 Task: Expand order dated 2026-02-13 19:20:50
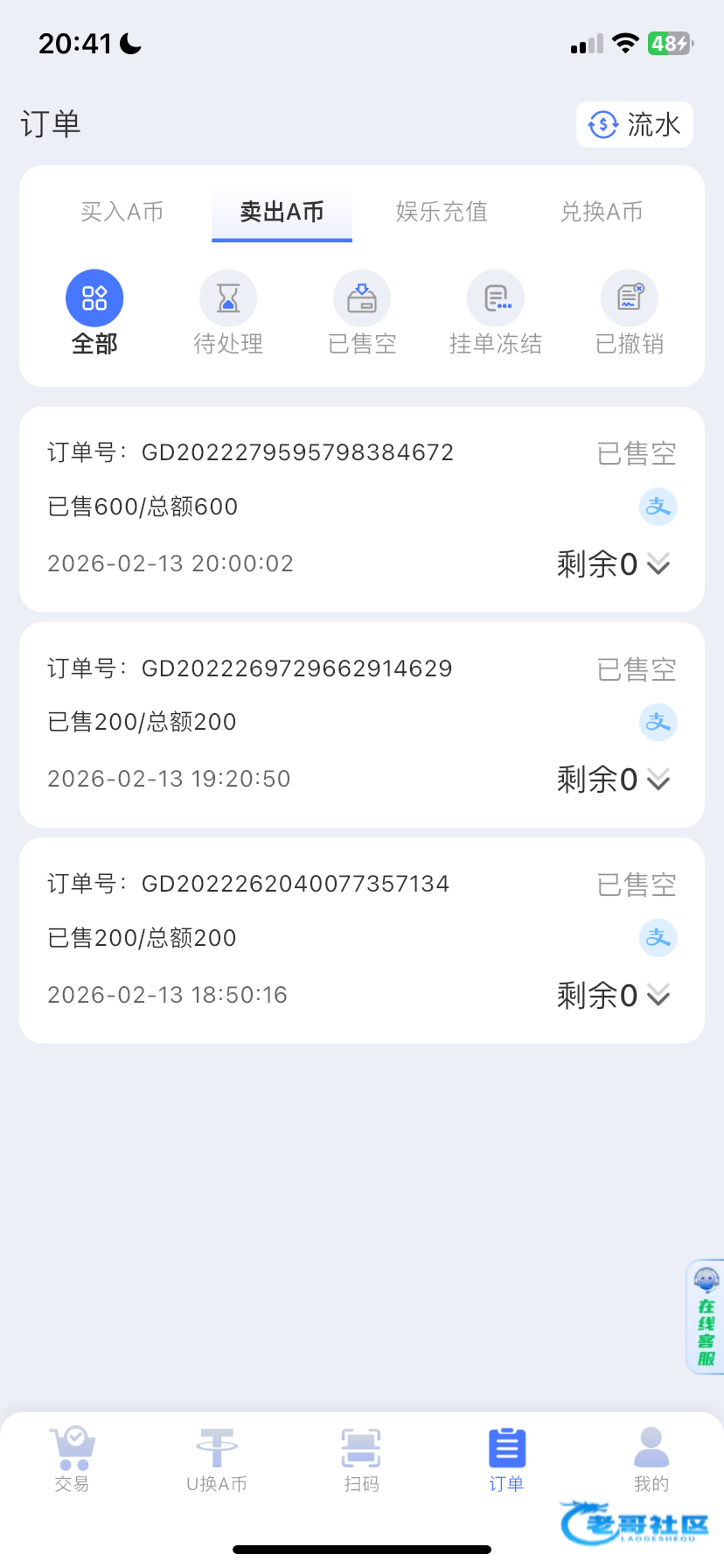(658, 780)
